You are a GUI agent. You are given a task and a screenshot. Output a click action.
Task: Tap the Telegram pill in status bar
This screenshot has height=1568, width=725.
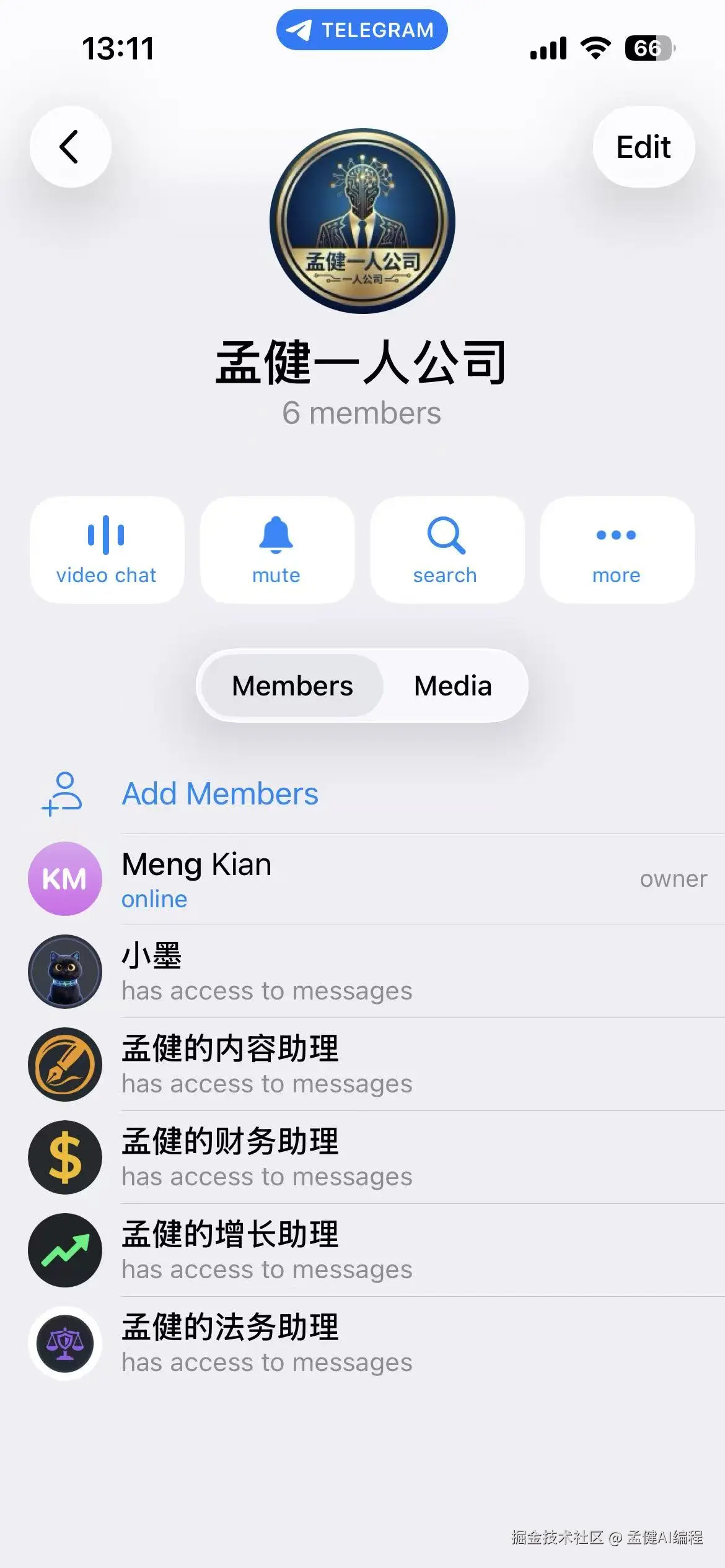[362, 30]
